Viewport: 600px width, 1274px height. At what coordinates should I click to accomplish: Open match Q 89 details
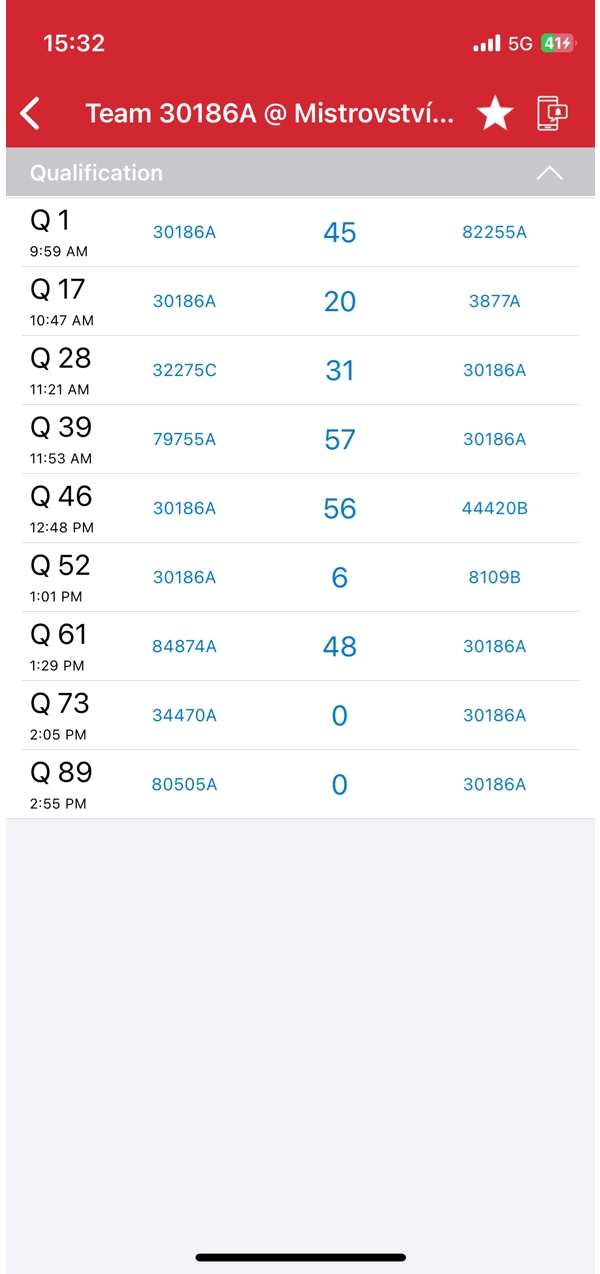[x=300, y=784]
